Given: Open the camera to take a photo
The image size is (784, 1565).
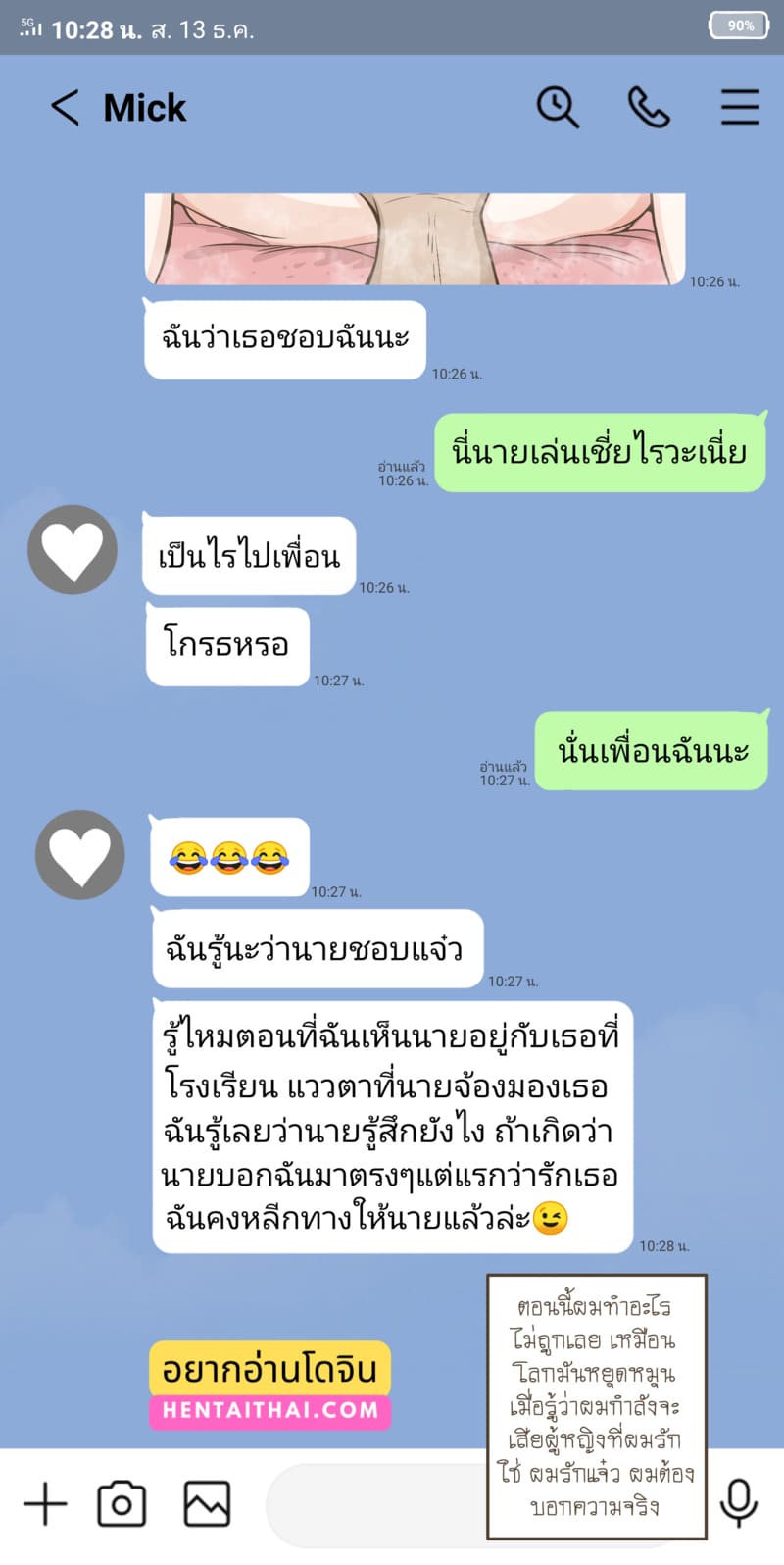Looking at the screenshot, I should [x=120, y=1502].
